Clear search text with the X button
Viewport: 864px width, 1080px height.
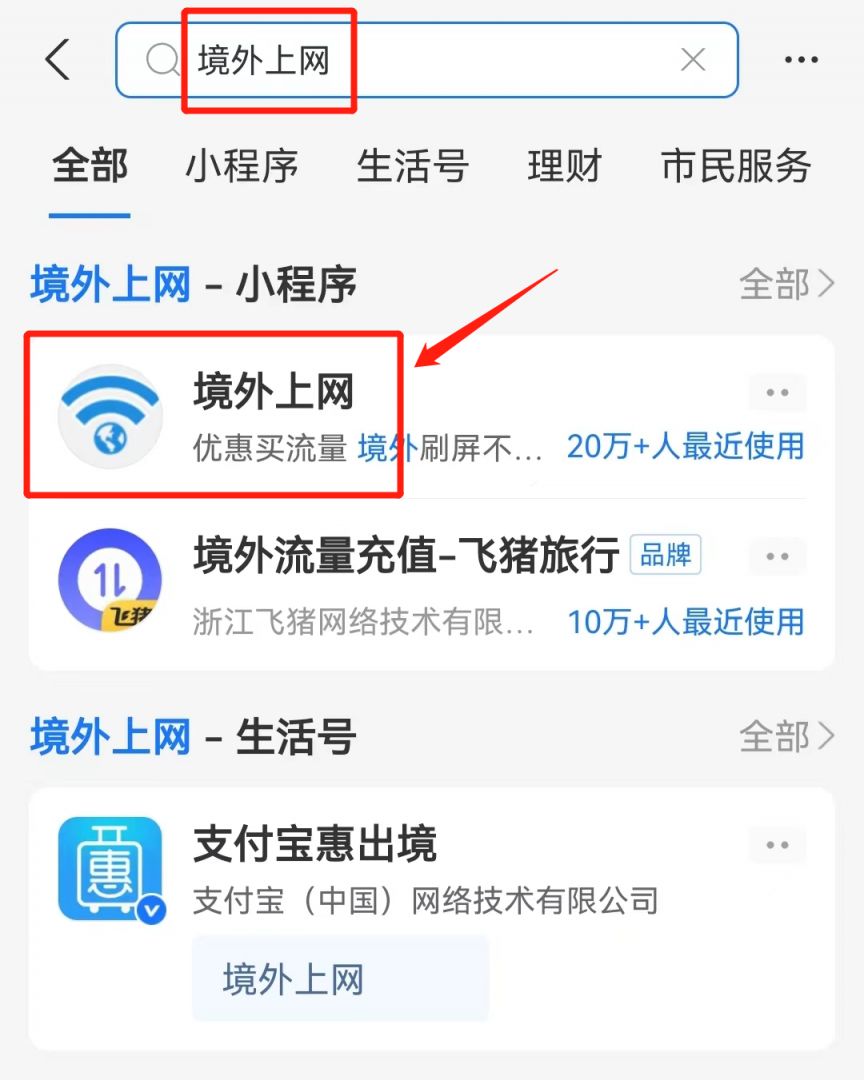pyautogui.click(x=692, y=60)
